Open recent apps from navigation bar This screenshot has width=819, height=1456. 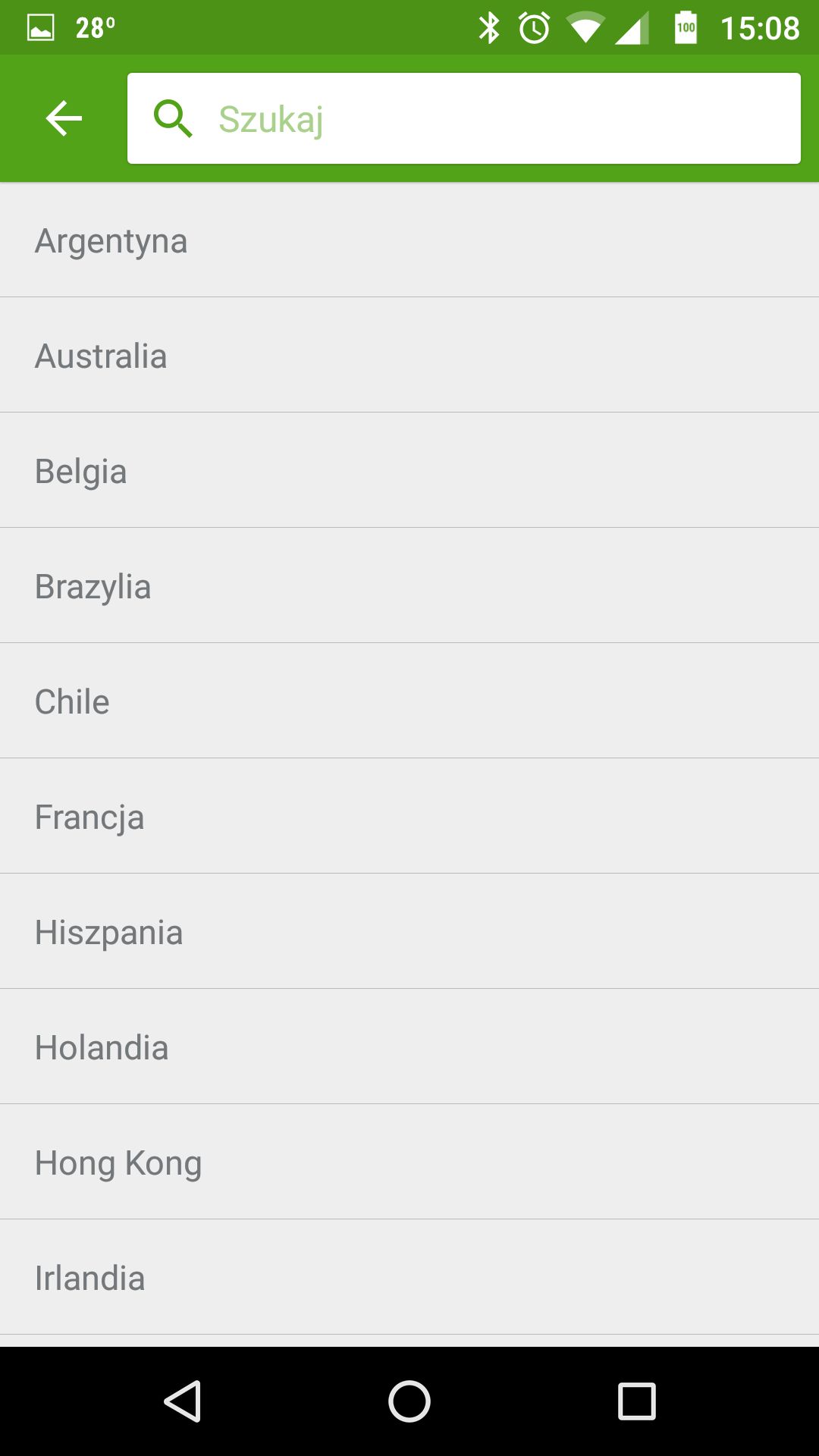[637, 1401]
